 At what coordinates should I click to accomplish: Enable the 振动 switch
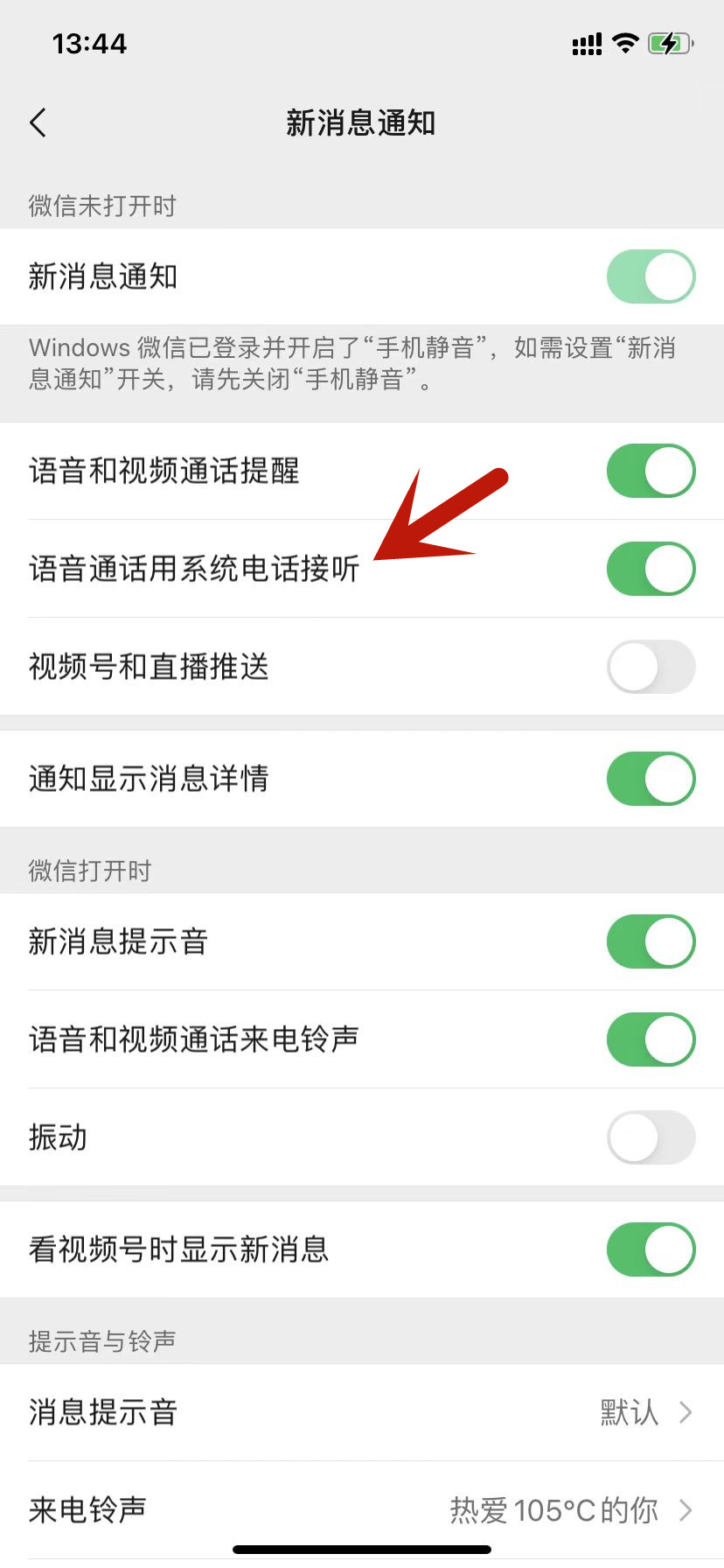[651, 1138]
